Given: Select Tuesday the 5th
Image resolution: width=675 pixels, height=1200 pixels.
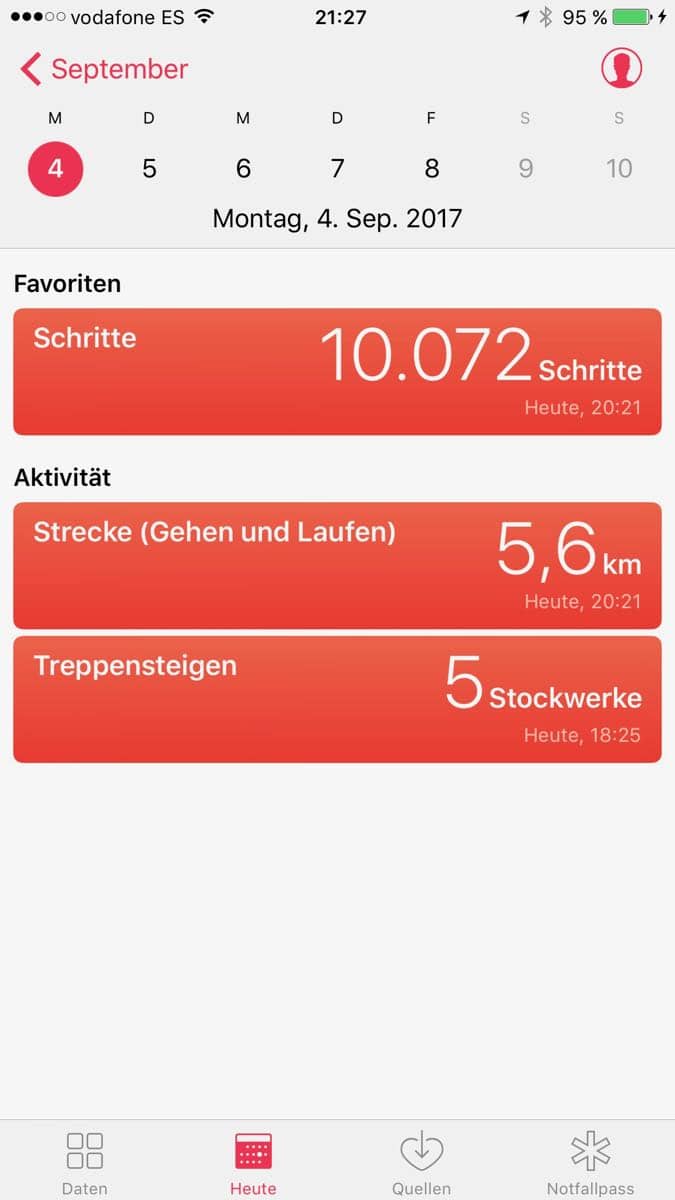Looking at the screenshot, I should click(x=149, y=168).
